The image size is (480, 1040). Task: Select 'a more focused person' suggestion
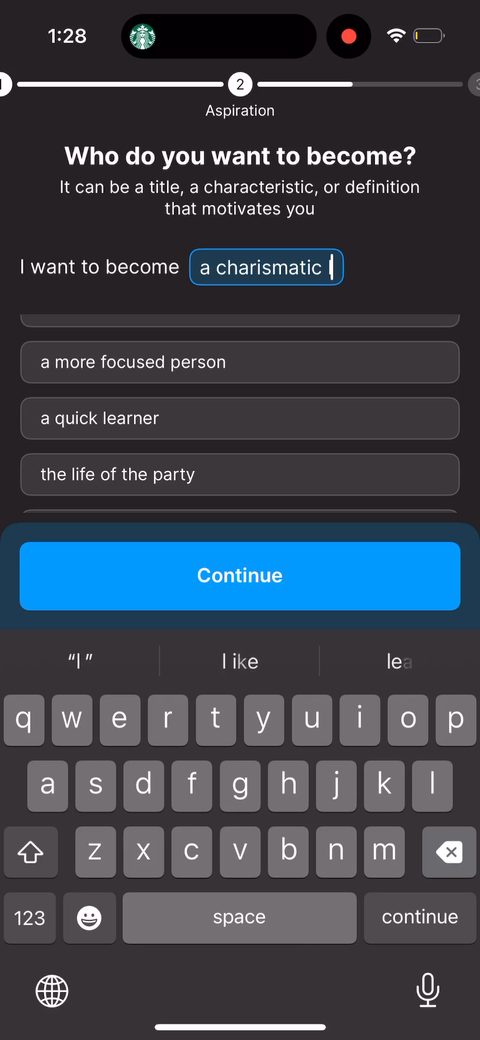(x=240, y=362)
